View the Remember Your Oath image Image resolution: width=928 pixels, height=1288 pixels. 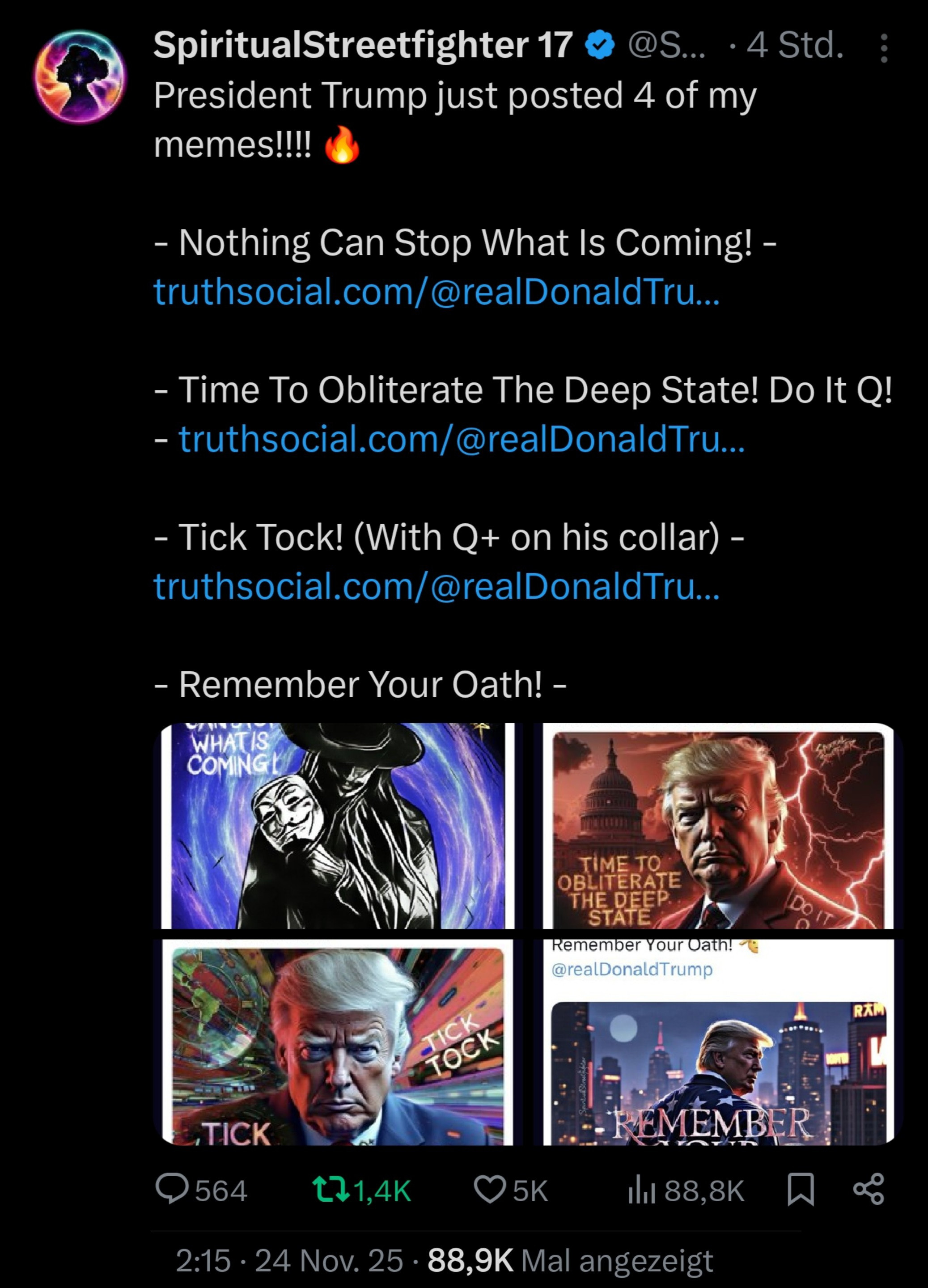[718, 1042]
